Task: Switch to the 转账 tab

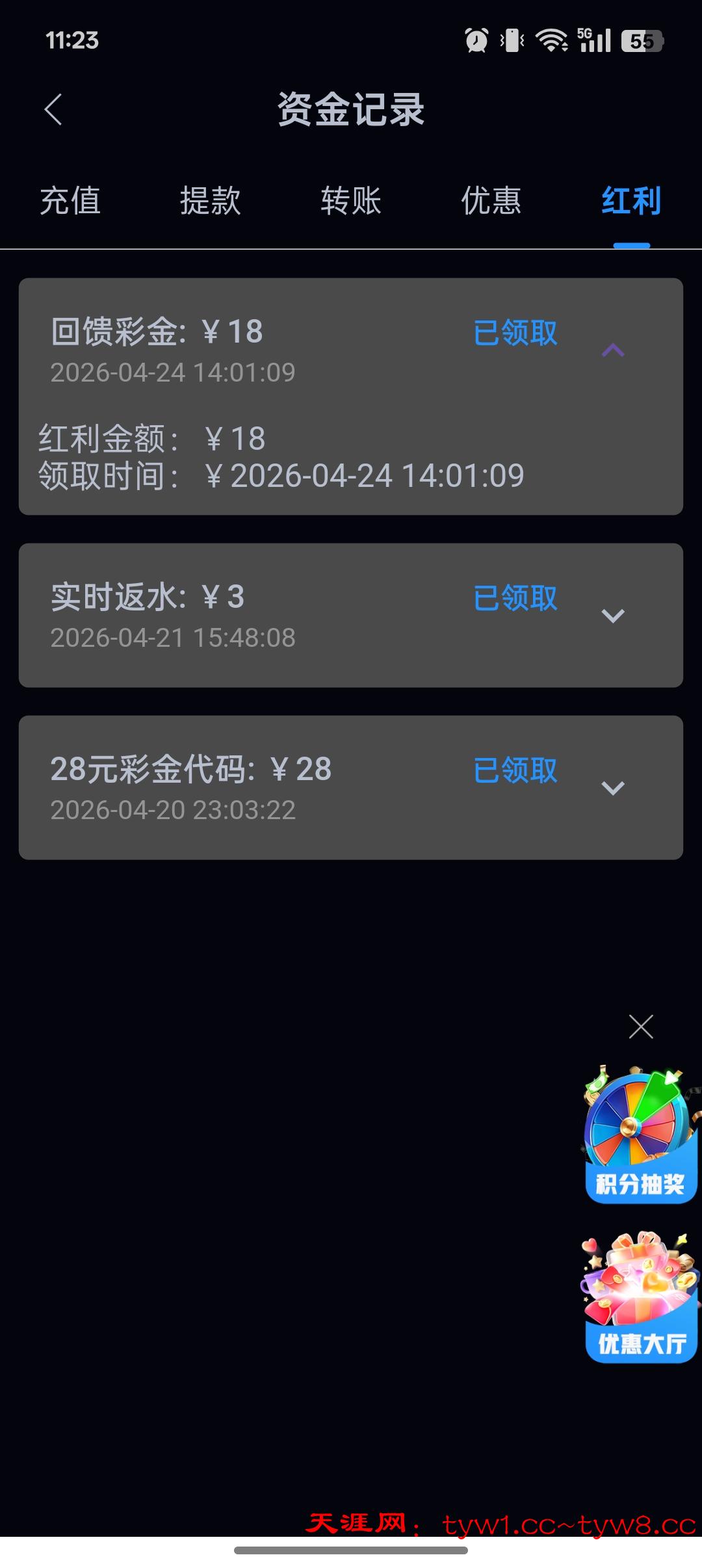Action: click(350, 200)
